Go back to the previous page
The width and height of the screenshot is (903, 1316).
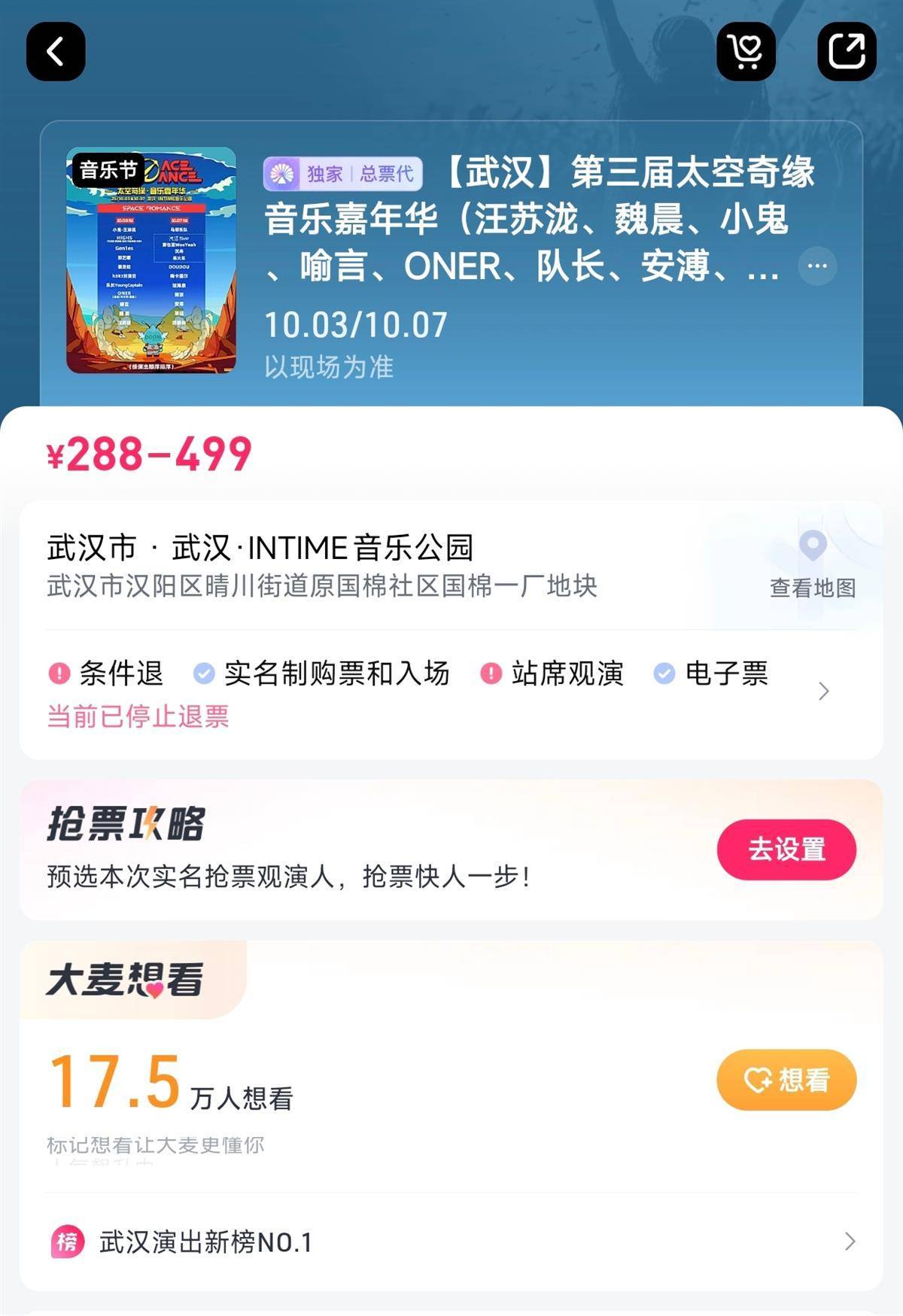[56, 51]
